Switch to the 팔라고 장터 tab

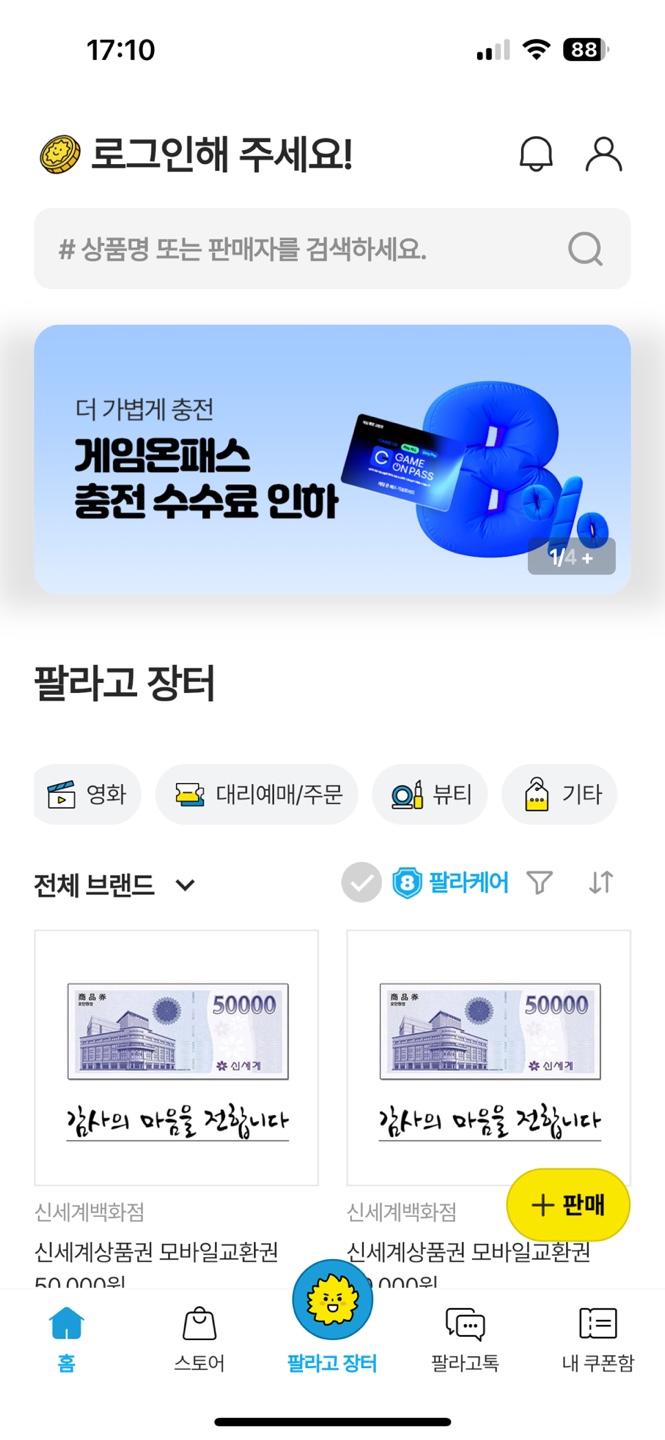[x=332, y=1320]
